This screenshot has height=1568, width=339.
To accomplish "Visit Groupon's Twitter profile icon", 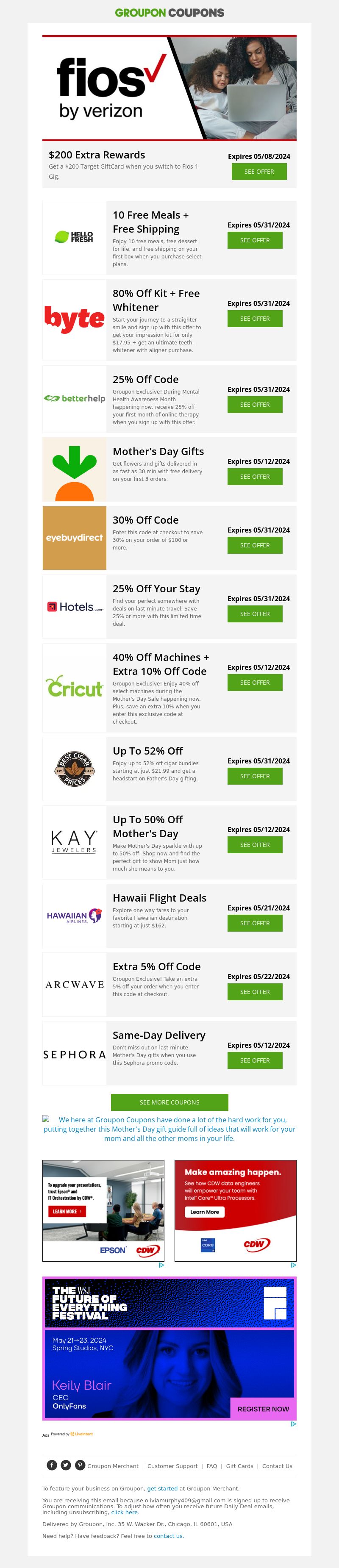I will (66, 1465).
